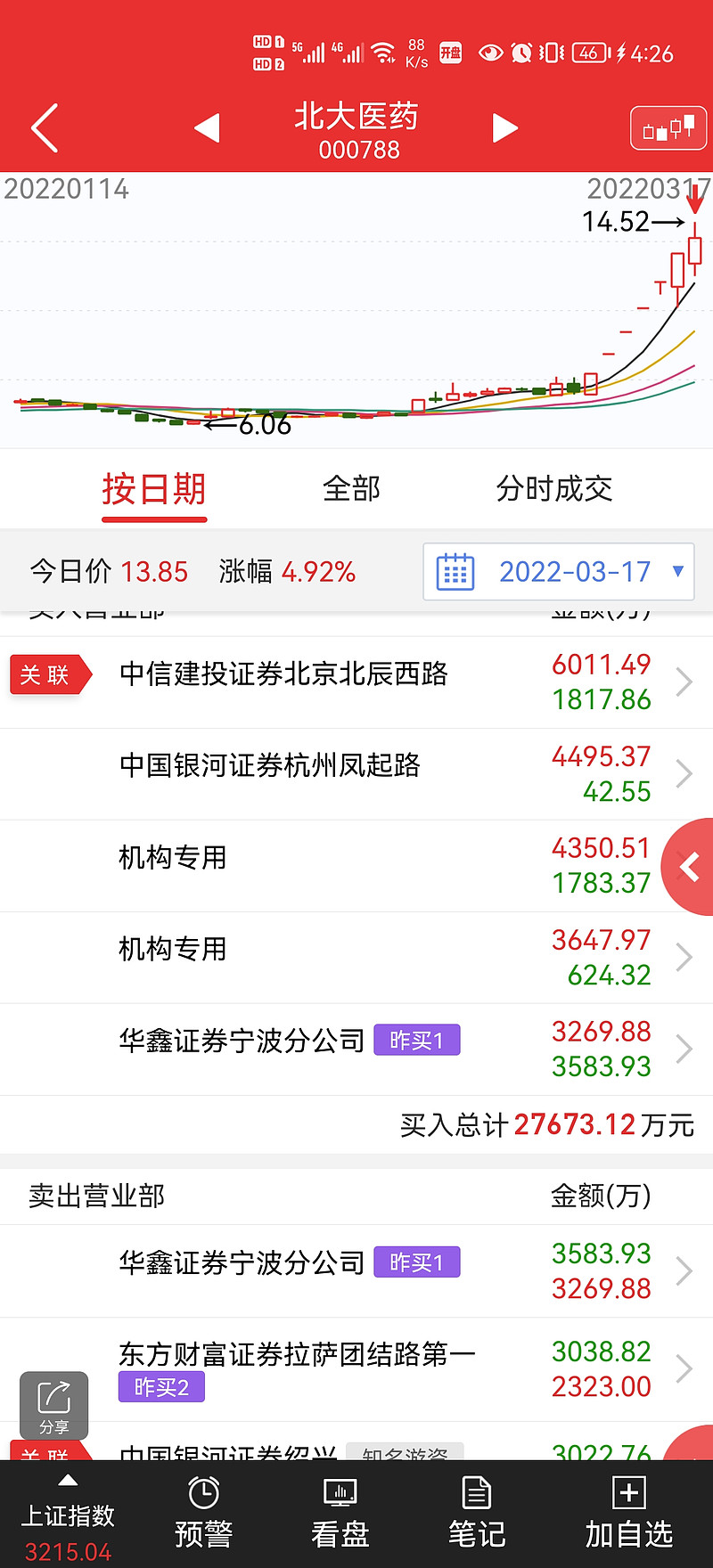Open the candlestick chart view
Screen dimensions: 713x1568
pyautogui.click(x=668, y=128)
